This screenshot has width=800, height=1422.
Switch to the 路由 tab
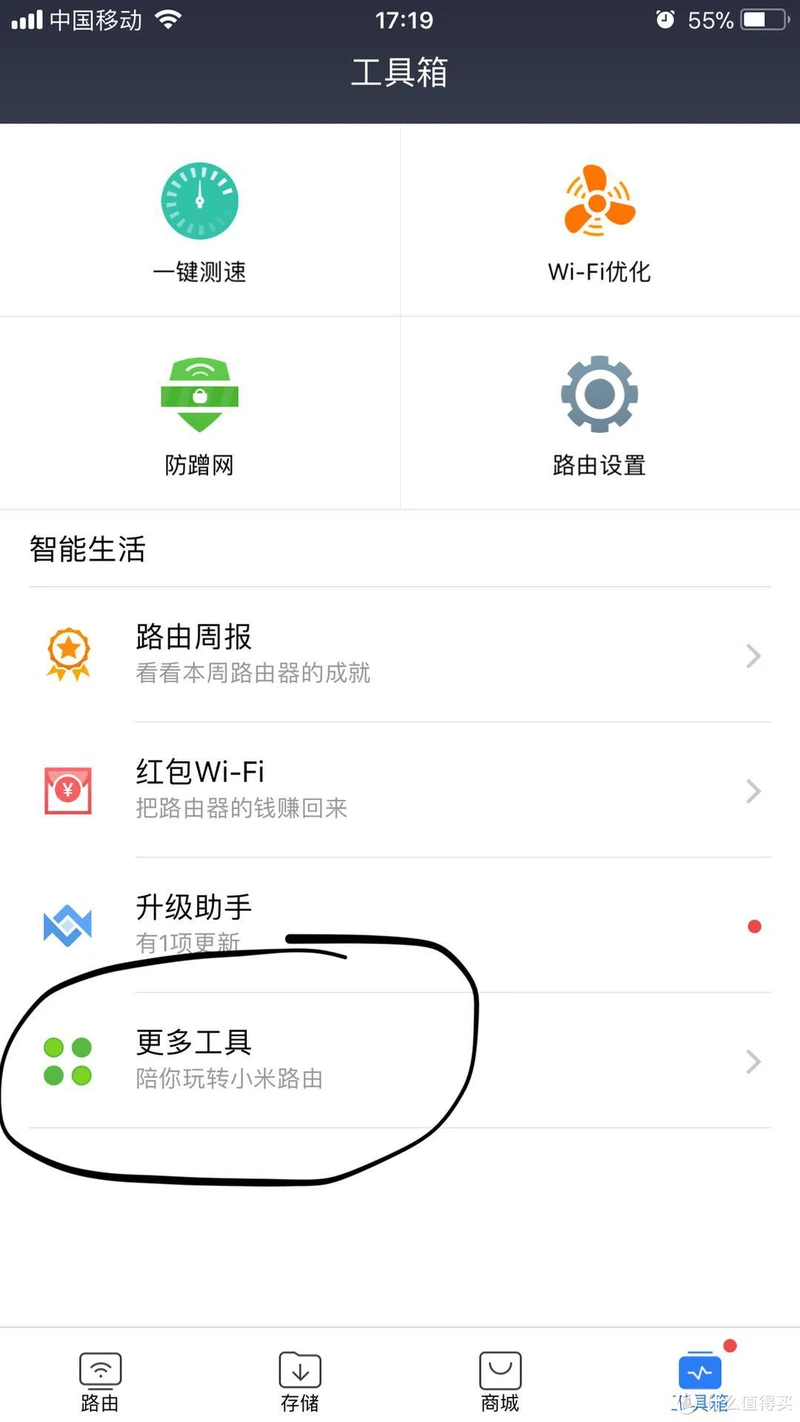pos(100,1381)
